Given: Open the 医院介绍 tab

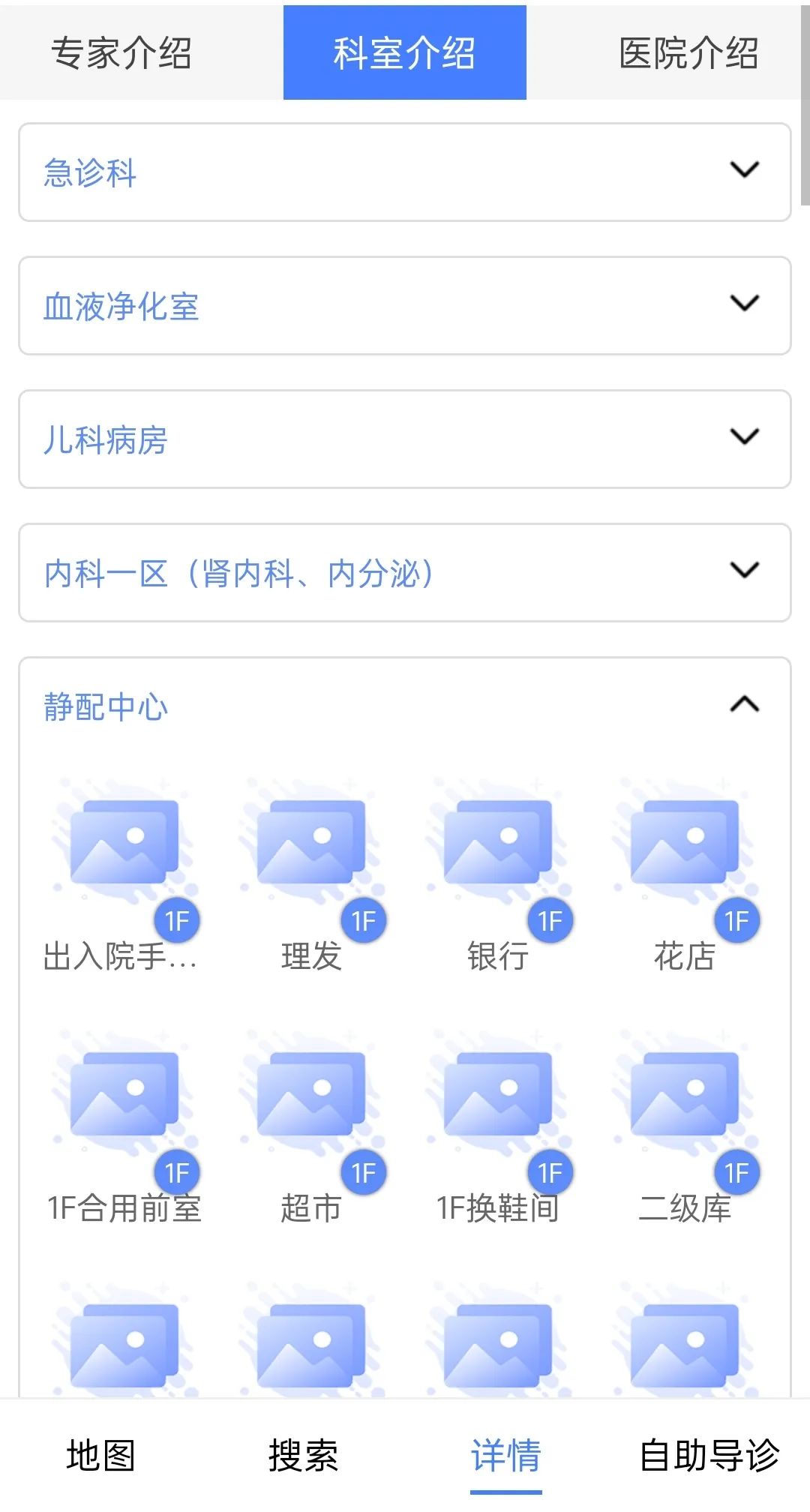Looking at the screenshot, I should click(688, 53).
